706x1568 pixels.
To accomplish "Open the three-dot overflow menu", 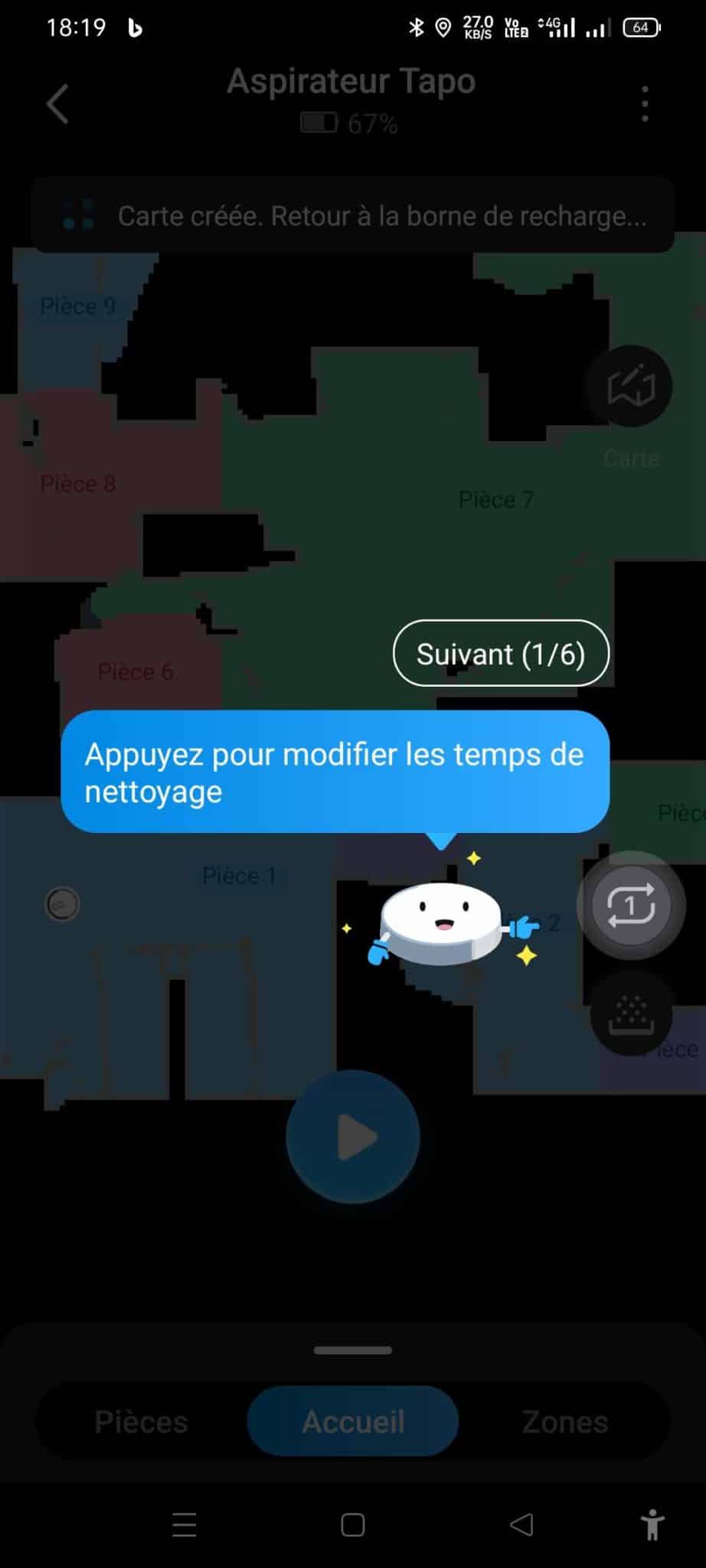I will click(x=645, y=103).
